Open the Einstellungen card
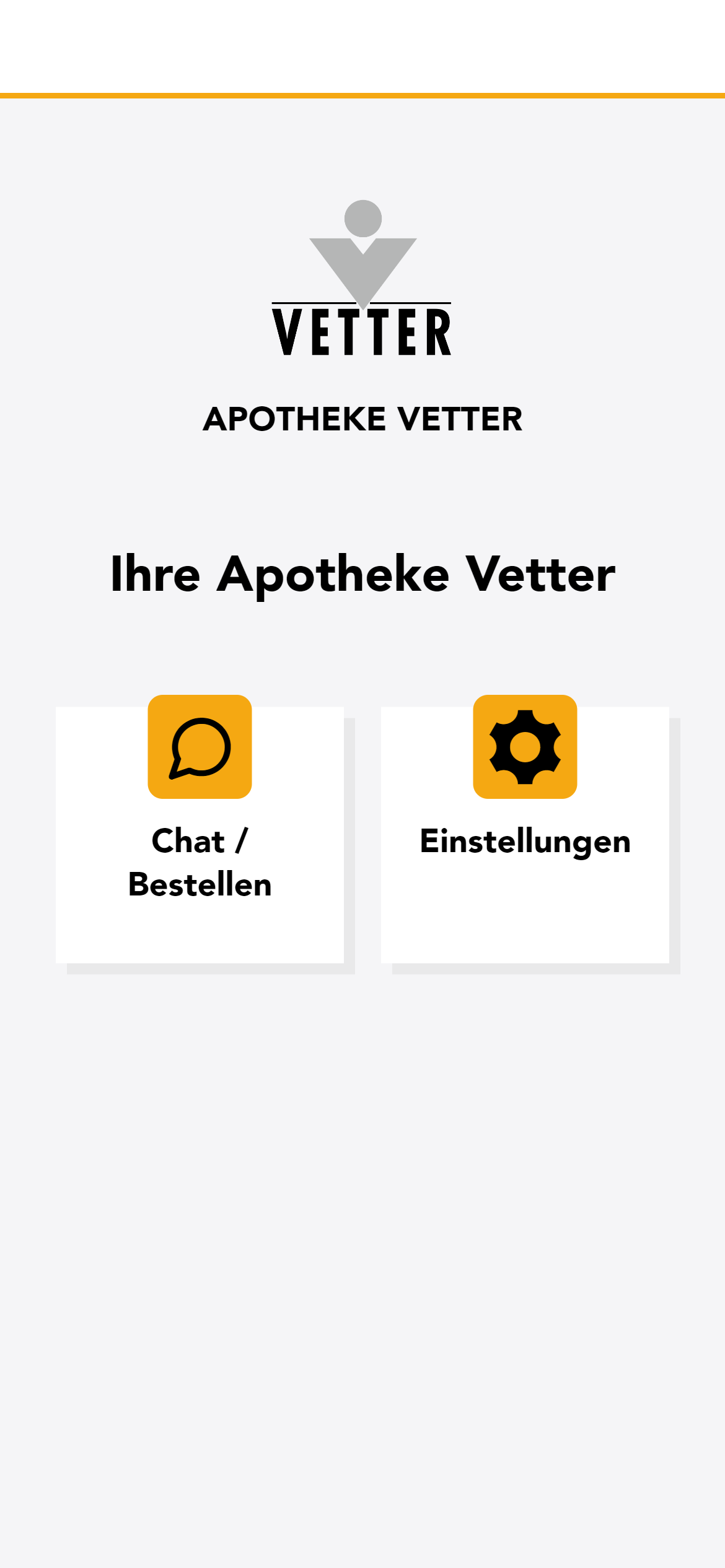This screenshot has width=725, height=1568. [x=525, y=834]
